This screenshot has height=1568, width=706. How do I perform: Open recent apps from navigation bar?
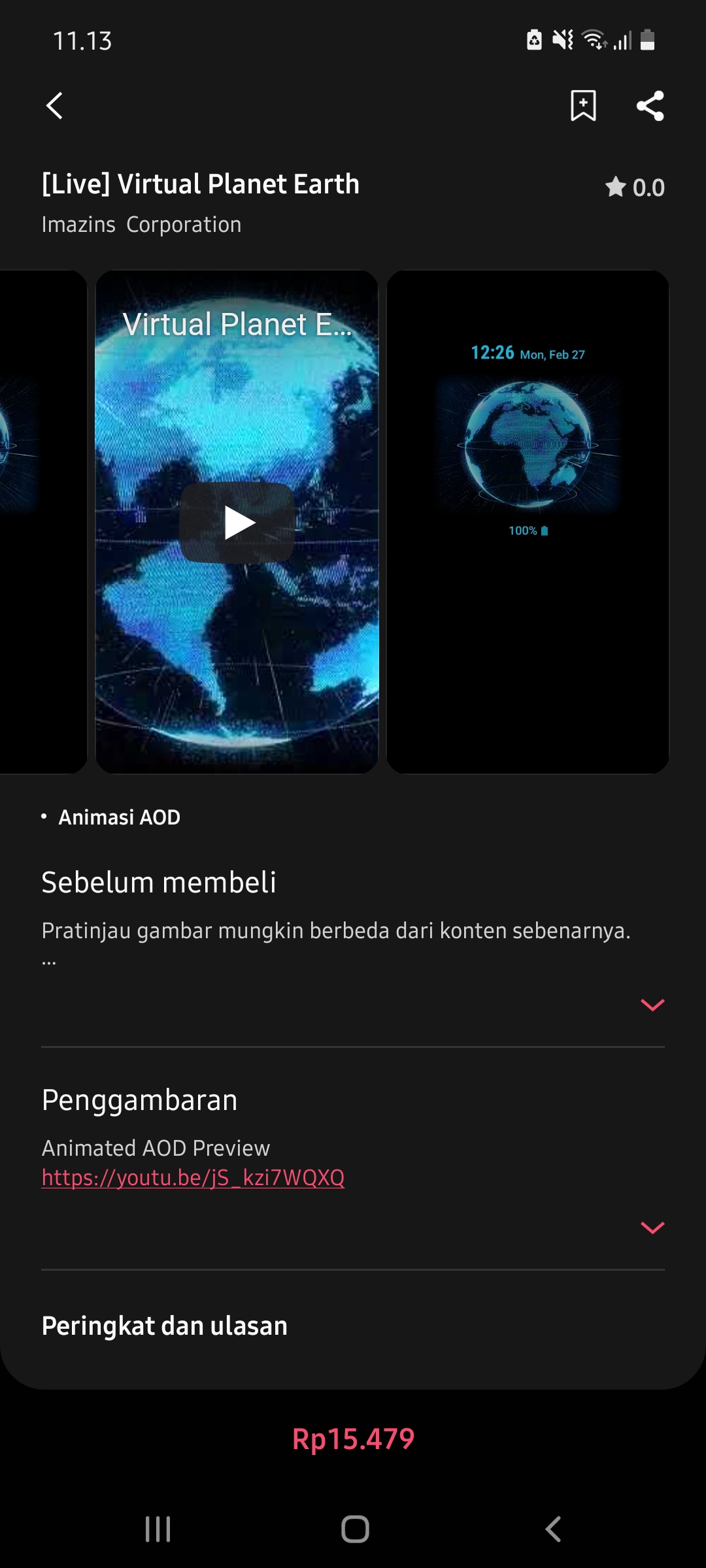click(158, 1529)
